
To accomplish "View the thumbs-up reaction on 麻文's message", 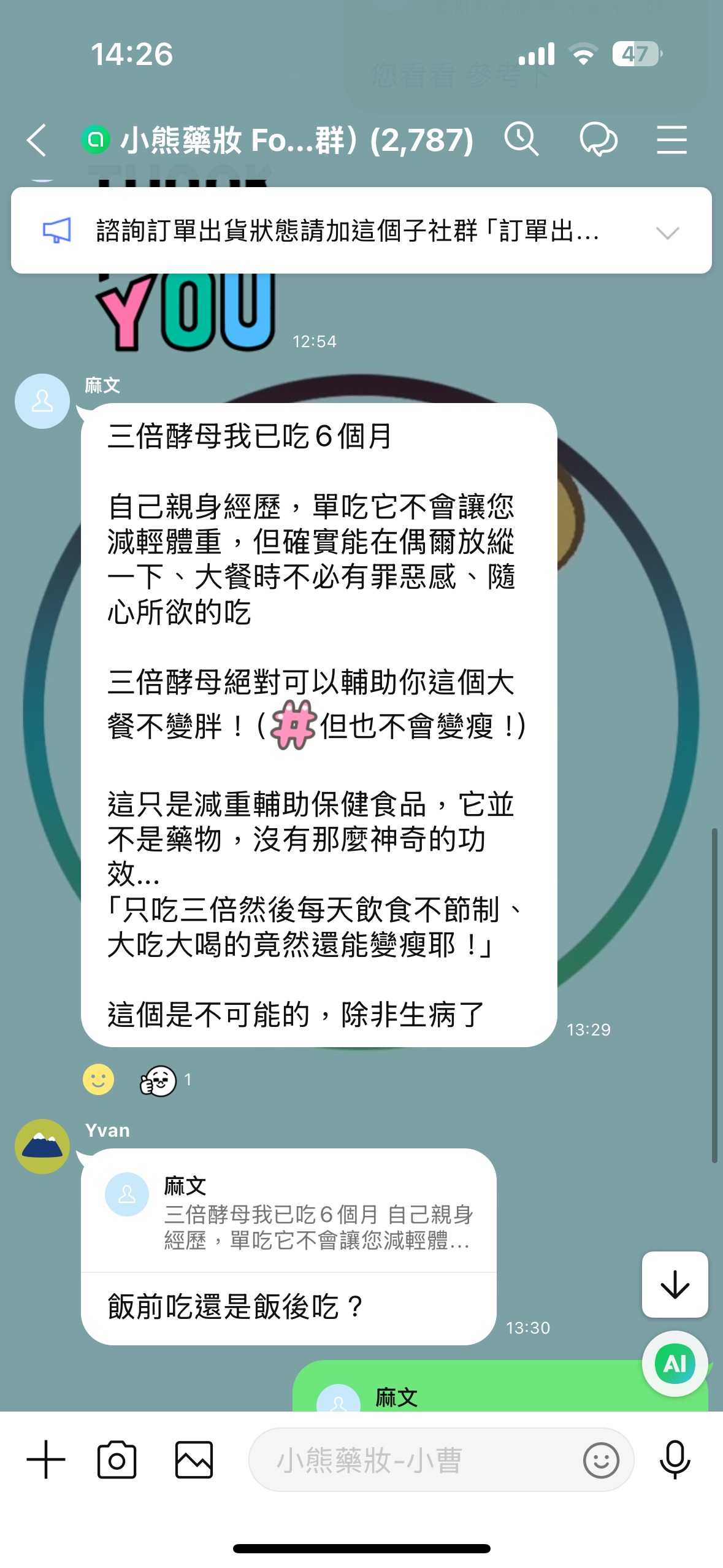I will pyautogui.click(x=159, y=1080).
